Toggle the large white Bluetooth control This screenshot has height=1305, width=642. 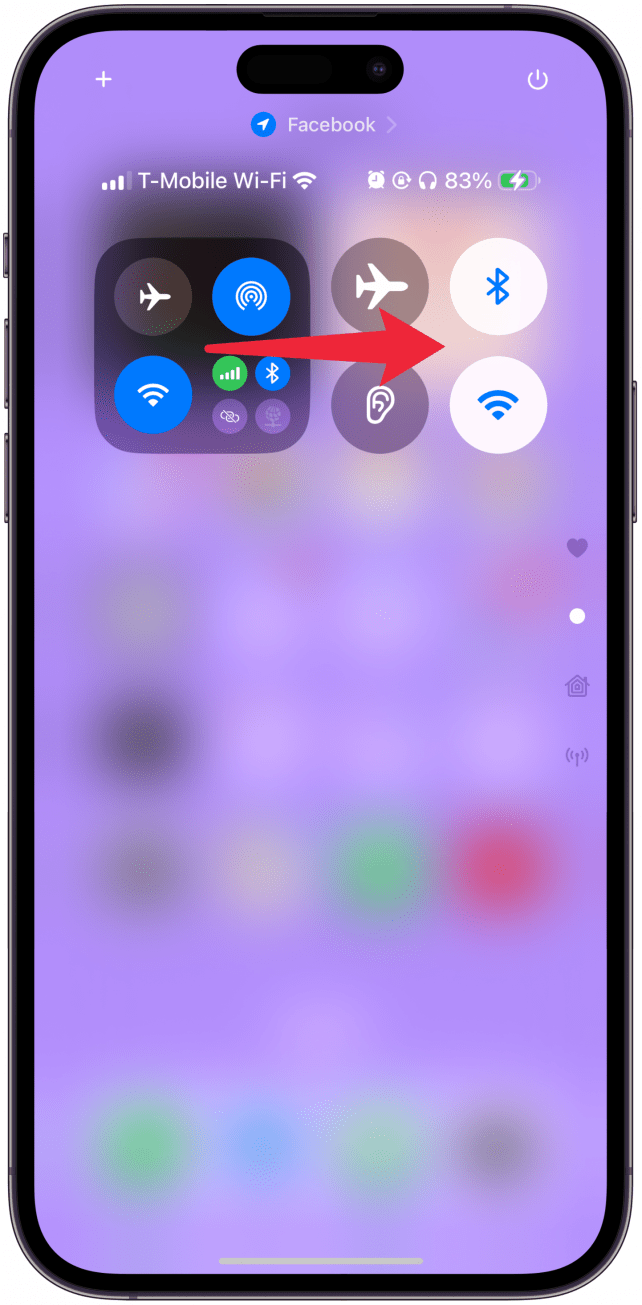498,287
